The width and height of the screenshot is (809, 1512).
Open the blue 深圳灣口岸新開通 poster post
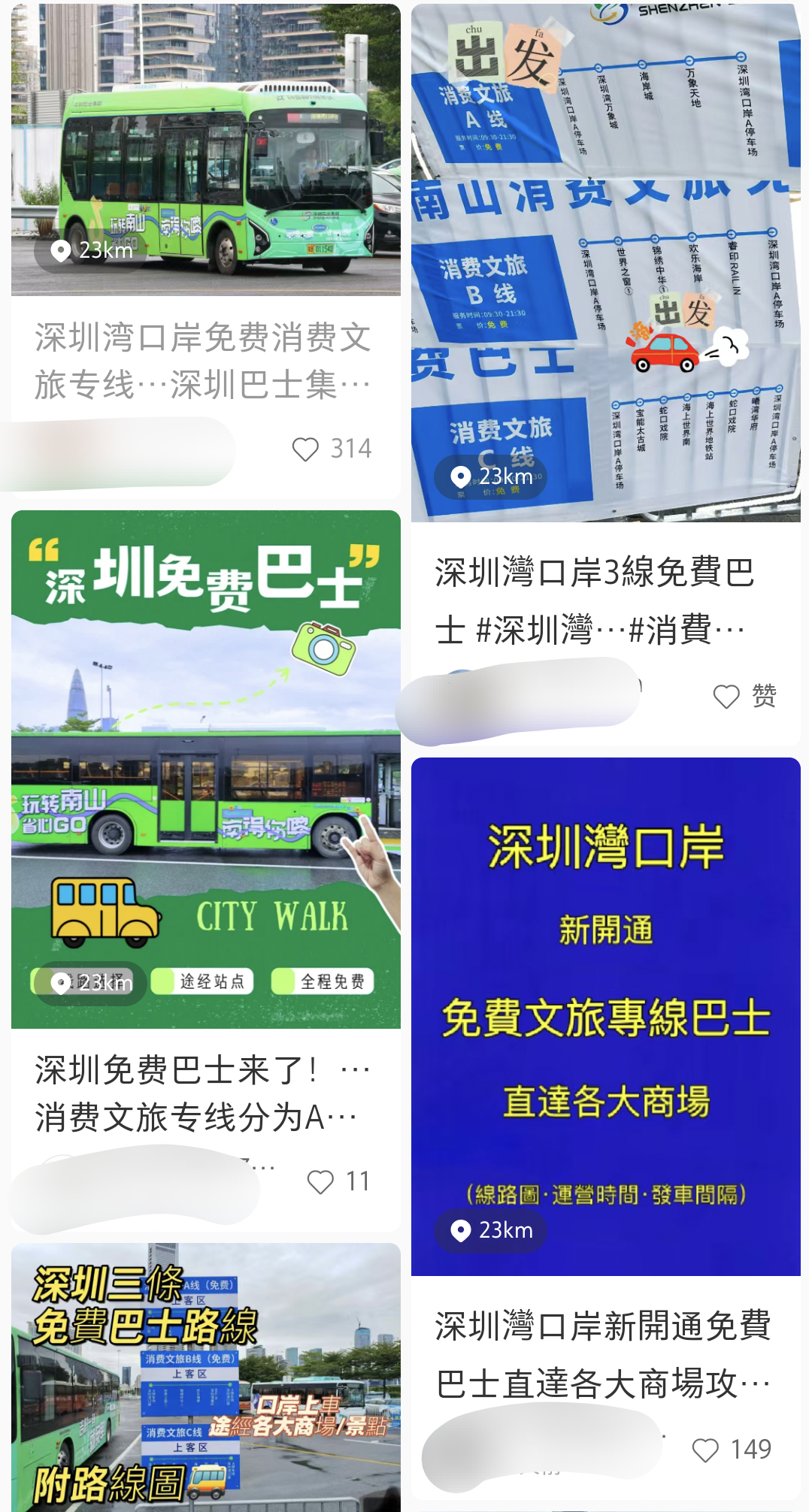coord(606,1016)
